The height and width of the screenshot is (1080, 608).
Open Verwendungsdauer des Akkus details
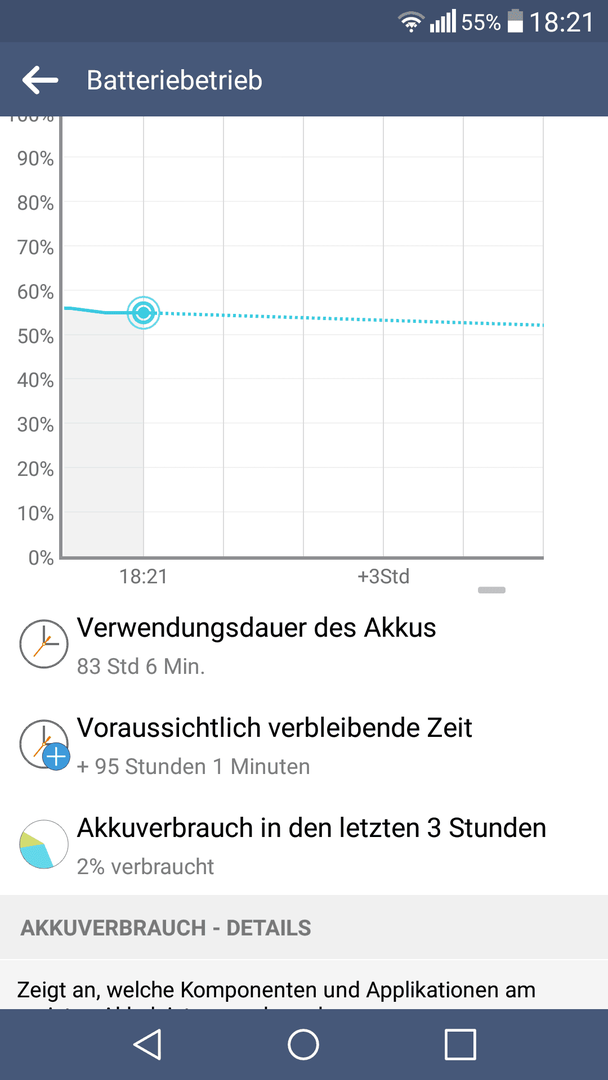coord(304,645)
